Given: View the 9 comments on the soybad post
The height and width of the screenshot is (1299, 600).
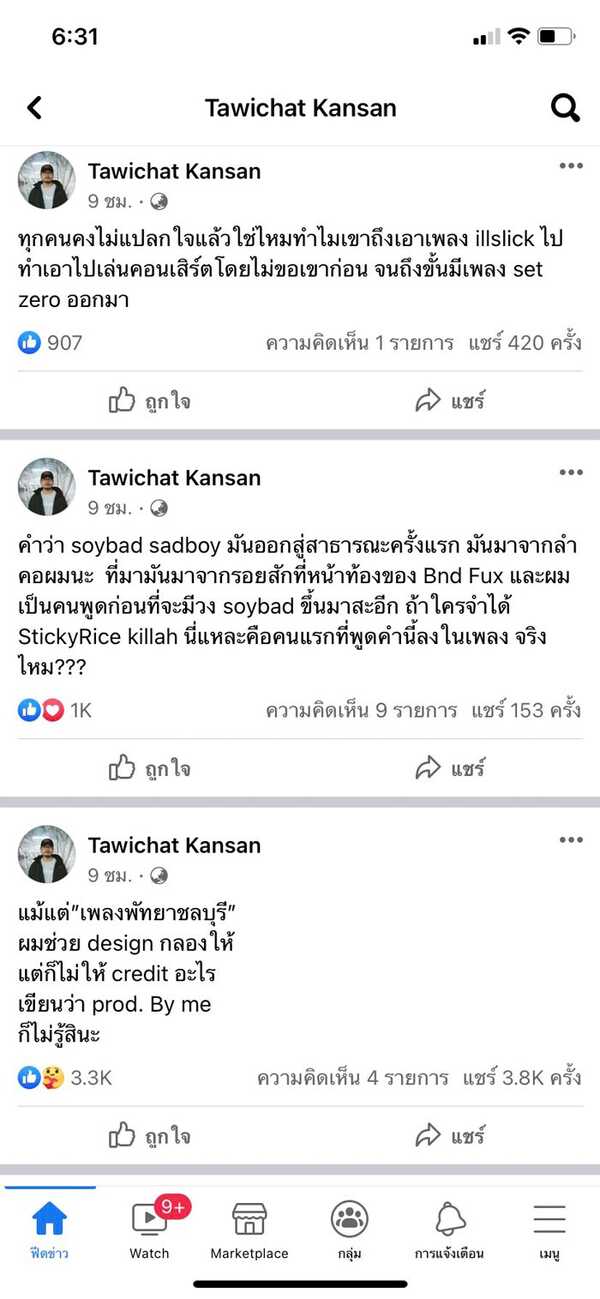Looking at the screenshot, I should (361, 711).
